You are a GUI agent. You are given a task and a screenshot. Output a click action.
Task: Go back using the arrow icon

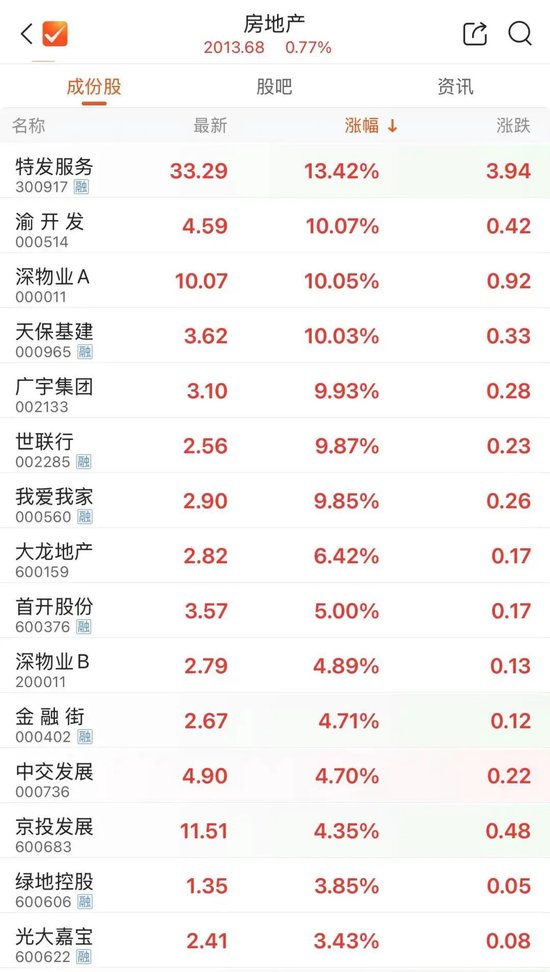26,33
